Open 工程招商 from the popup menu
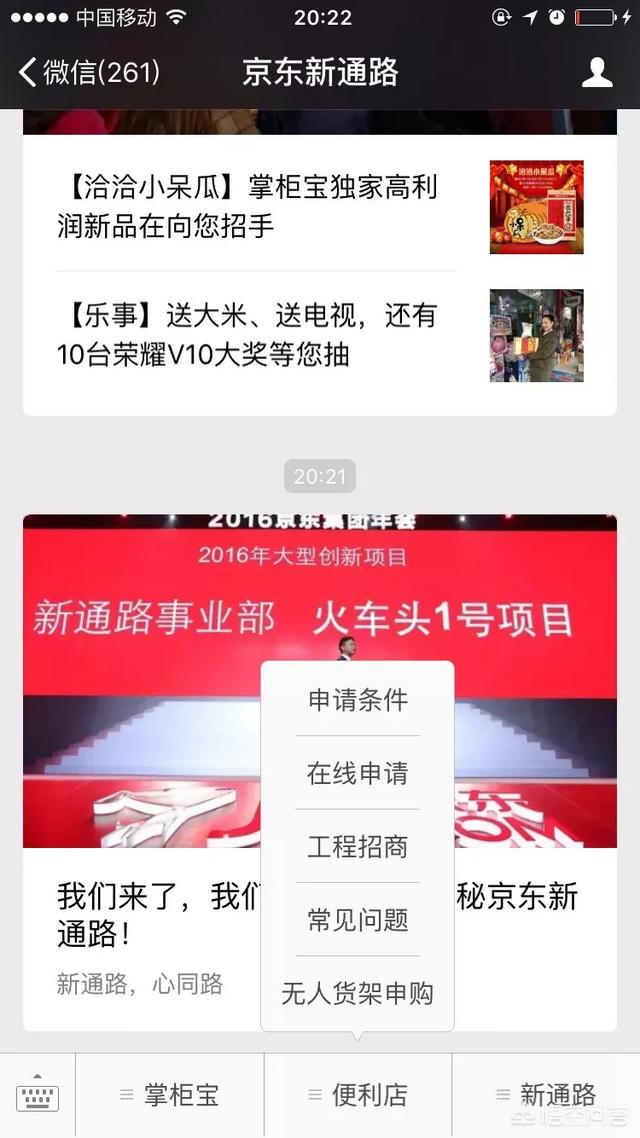This screenshot has width=640, height=1138. tap(357, 847)
